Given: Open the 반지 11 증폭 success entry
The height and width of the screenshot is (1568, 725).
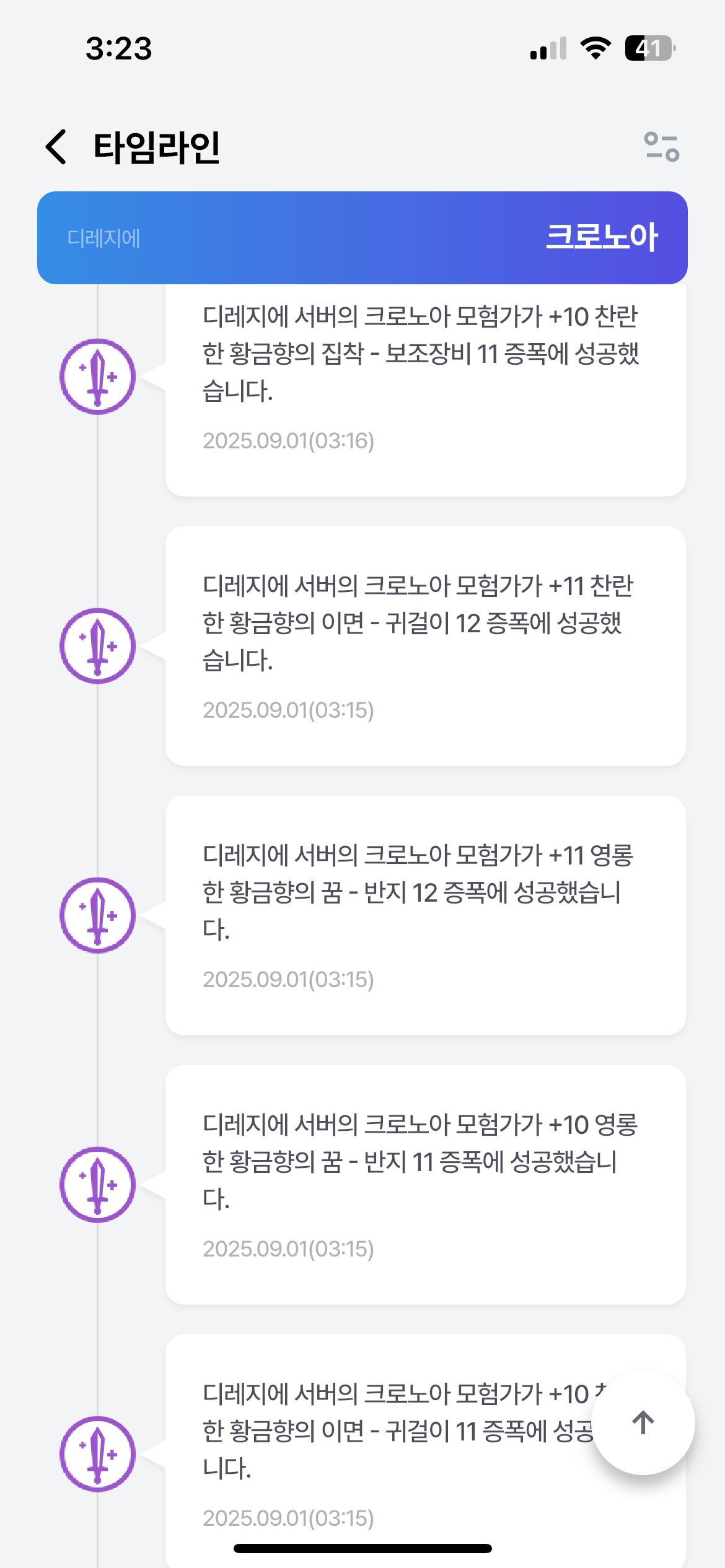Looking at the screenshot, I should coord(425,1185).
